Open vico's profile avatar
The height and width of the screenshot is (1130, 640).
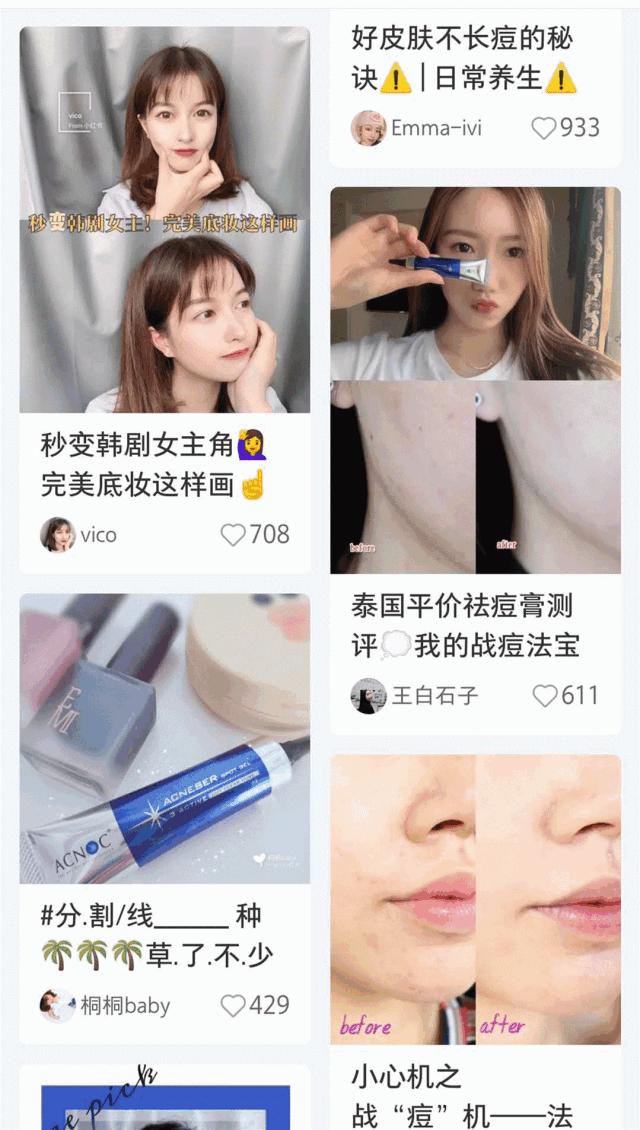[58, 535]
